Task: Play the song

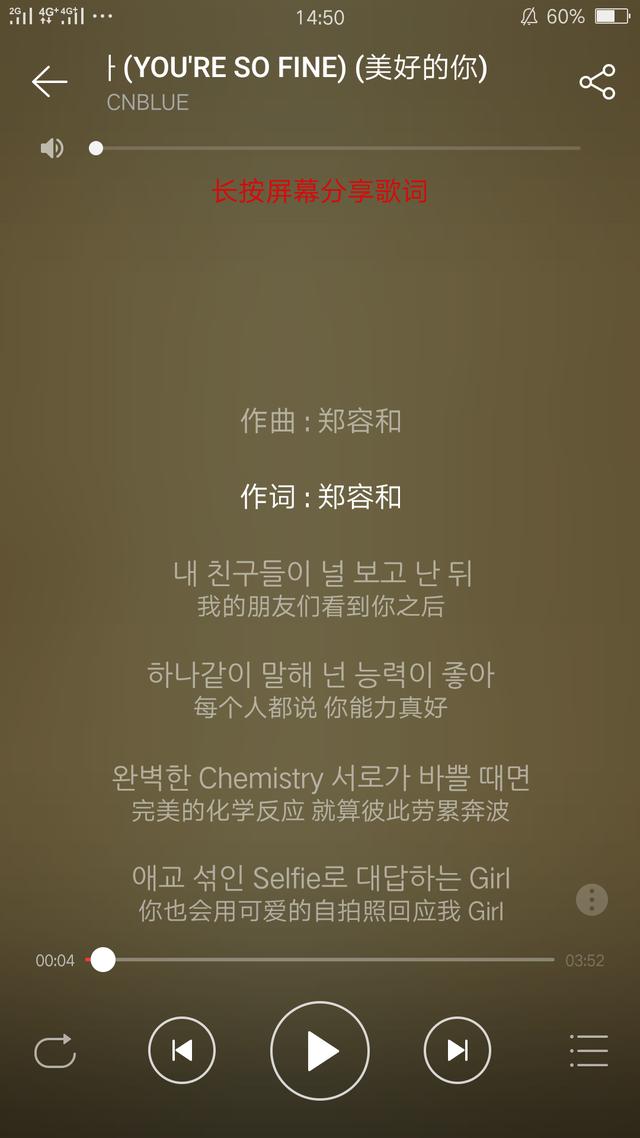Action: pyautogui.click(x=320, y=1050)
